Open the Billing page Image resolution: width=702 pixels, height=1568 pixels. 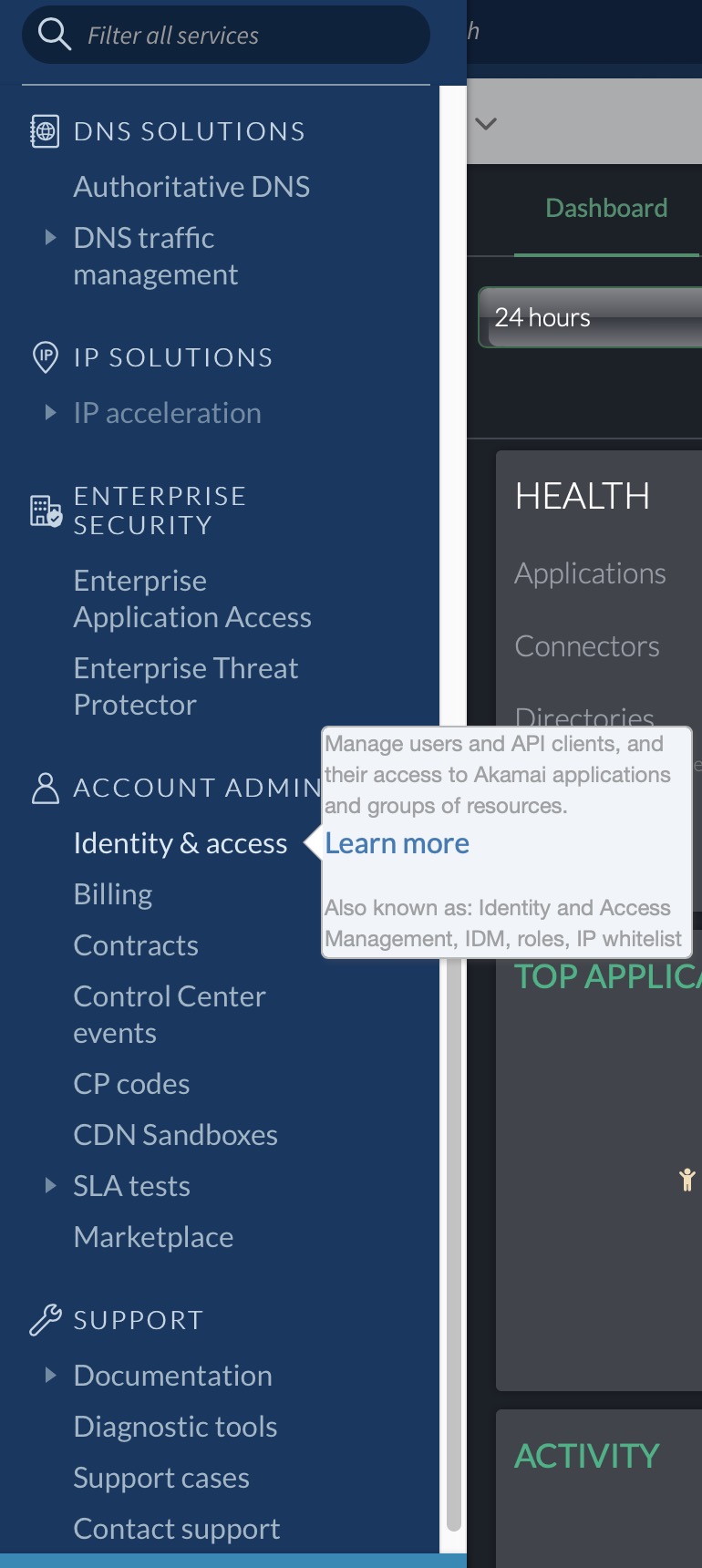point(112,893)
